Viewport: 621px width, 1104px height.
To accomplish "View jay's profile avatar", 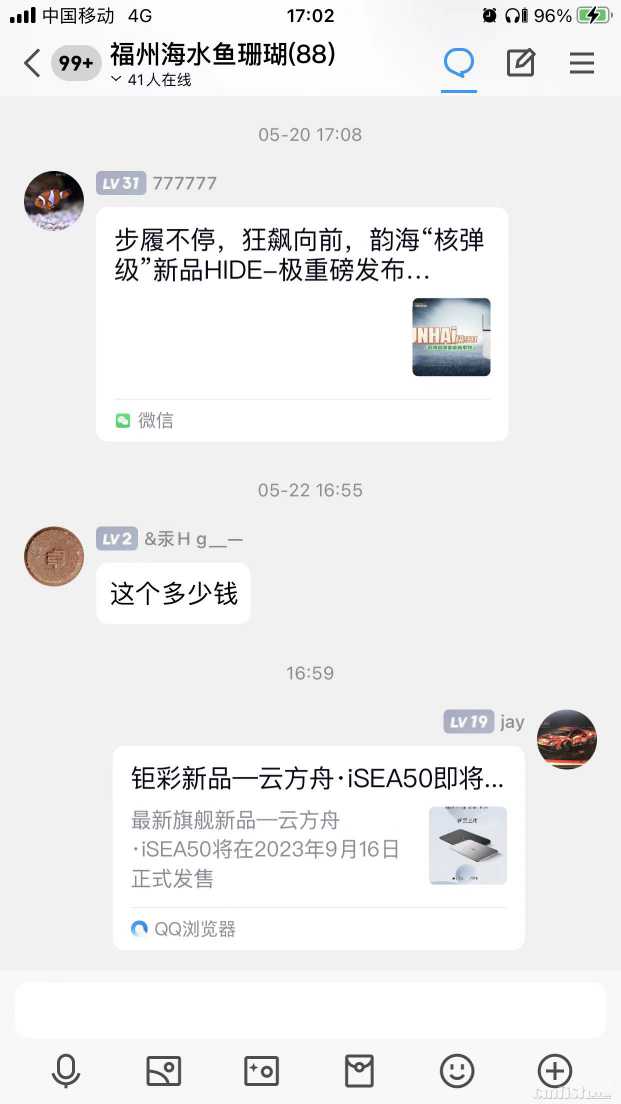I will [567, 739].
